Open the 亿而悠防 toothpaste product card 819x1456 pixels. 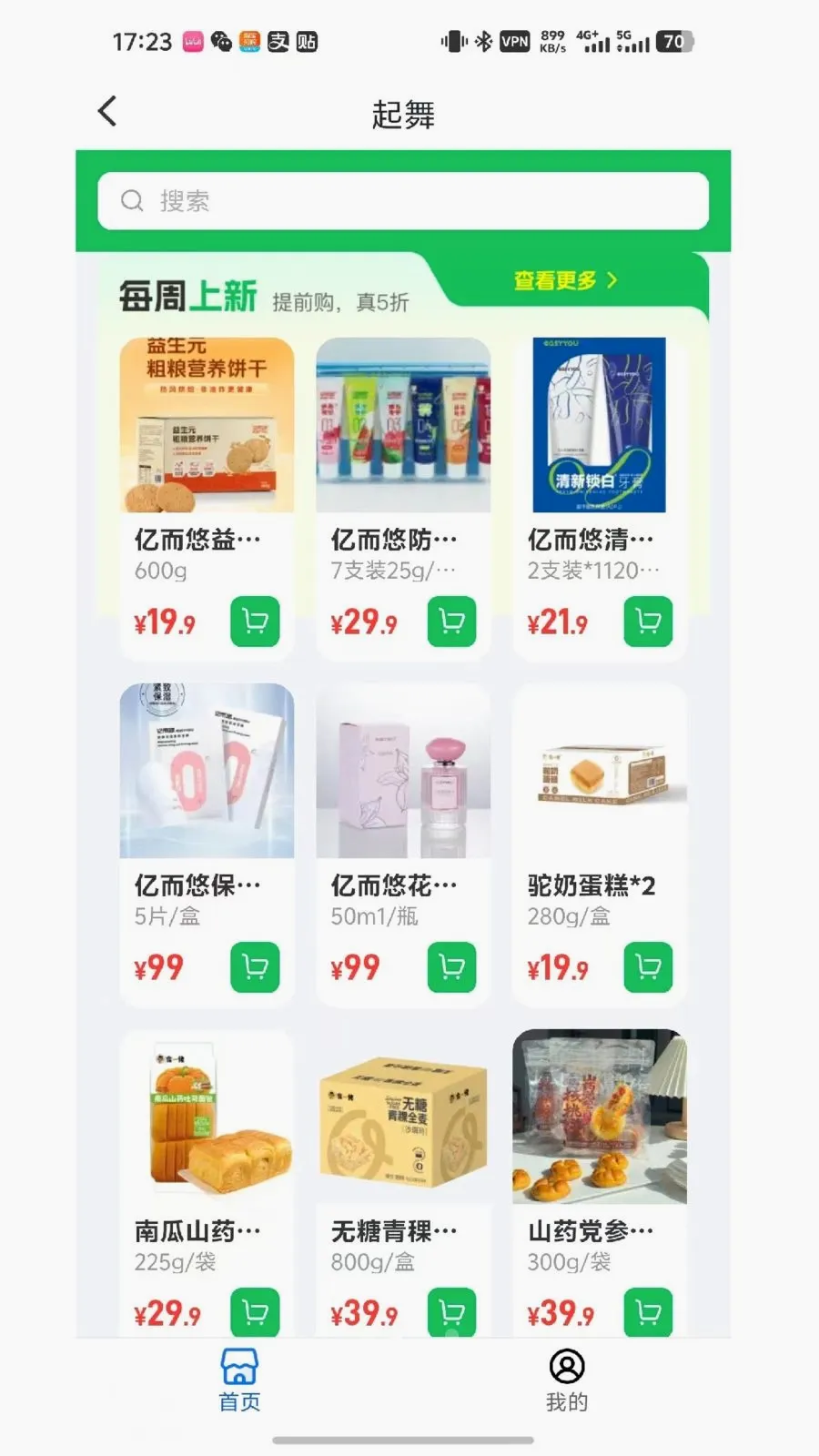(x=403, y=498)
